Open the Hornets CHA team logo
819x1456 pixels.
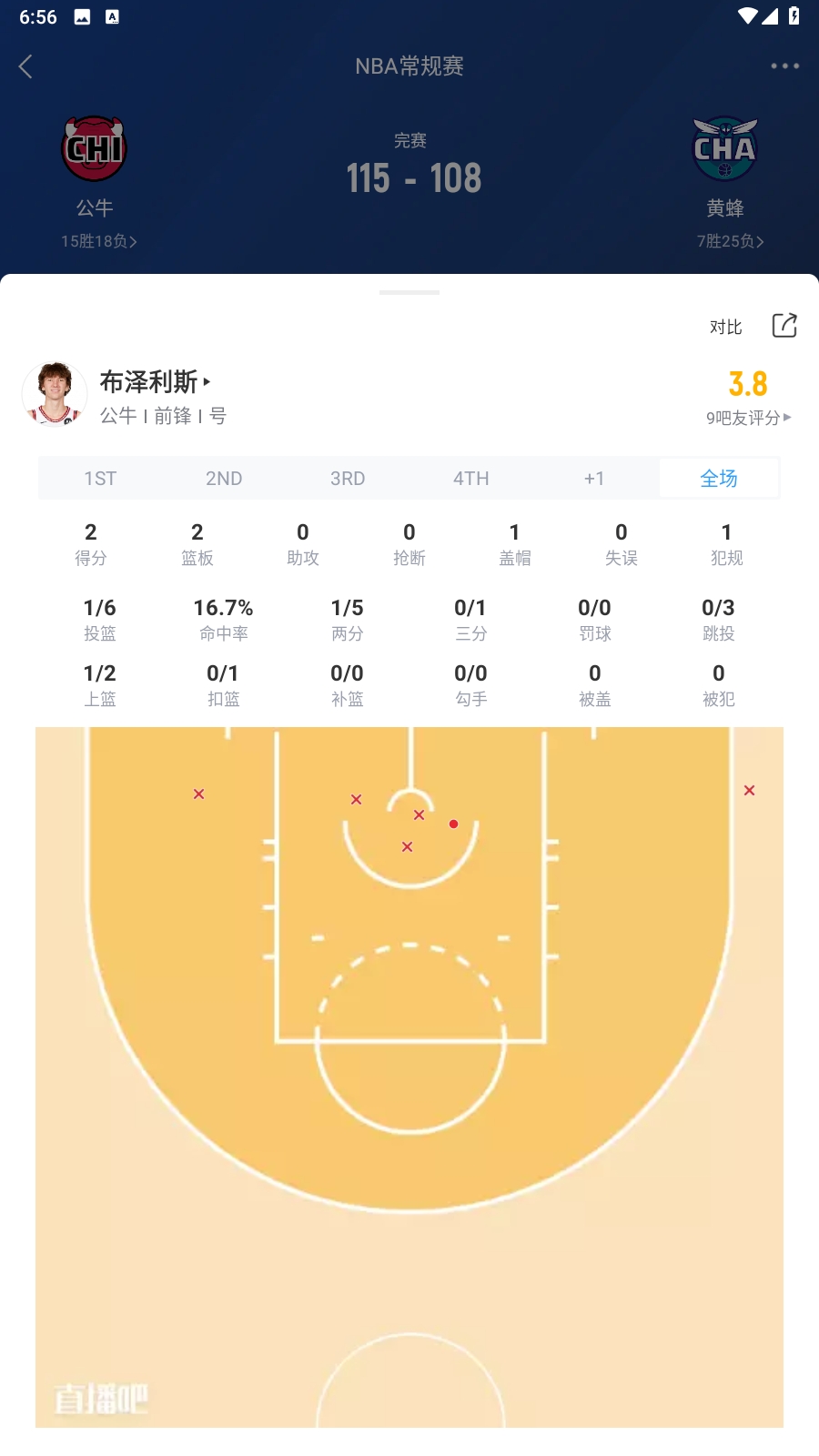[724, 148]
